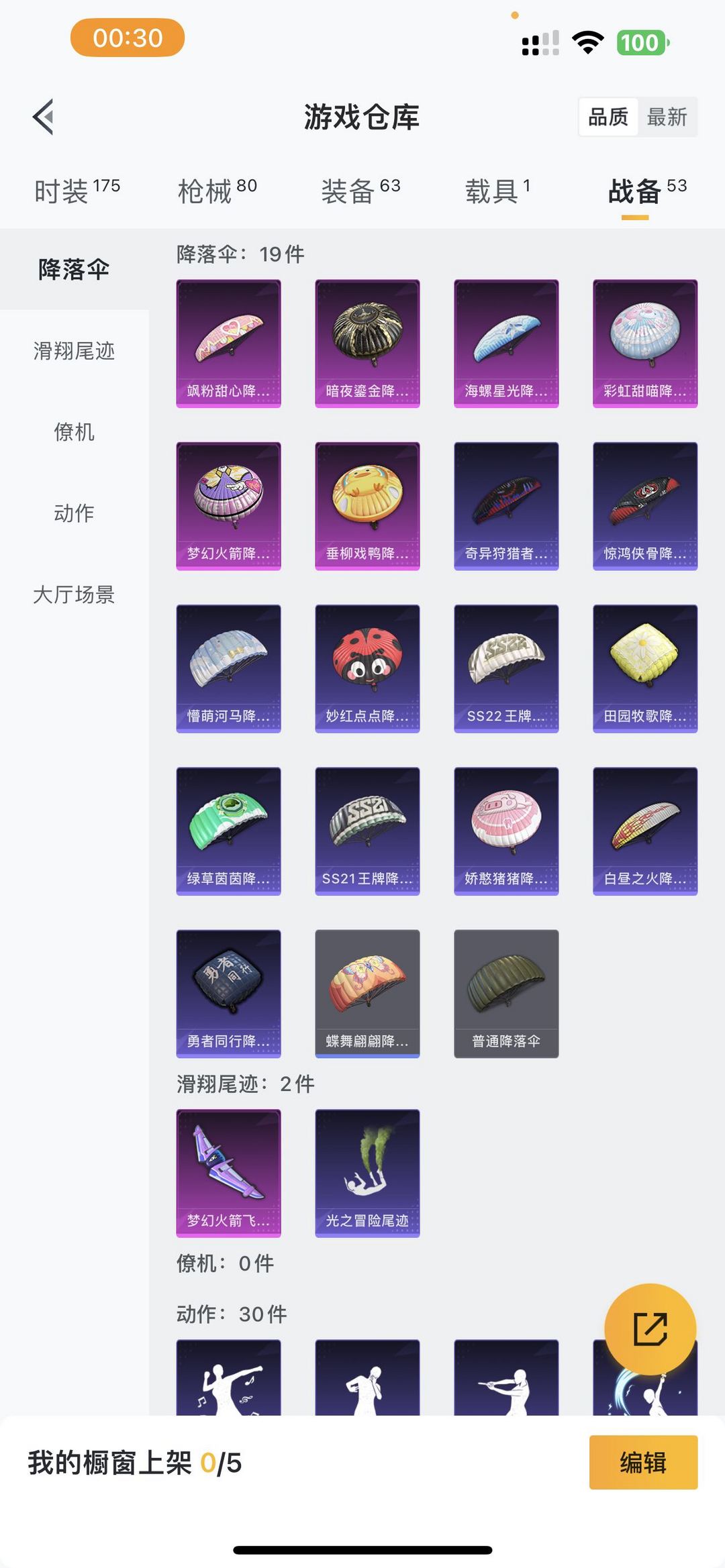The width and height of the screenshot is (725, 1568).
Task: Open the 装备 tab
Action: point(360,191)
